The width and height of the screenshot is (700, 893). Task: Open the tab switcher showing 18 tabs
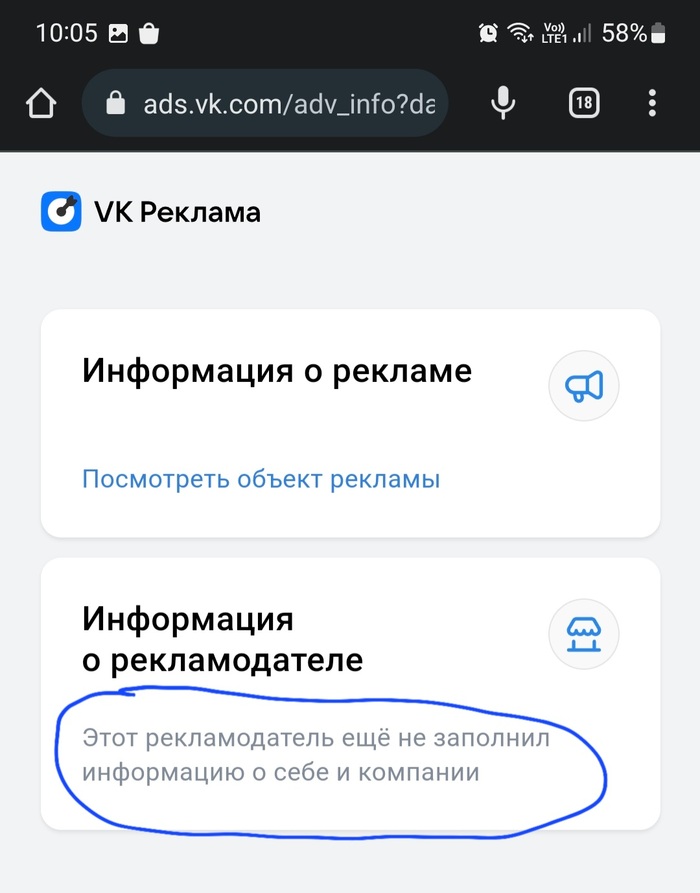(584, 103)
